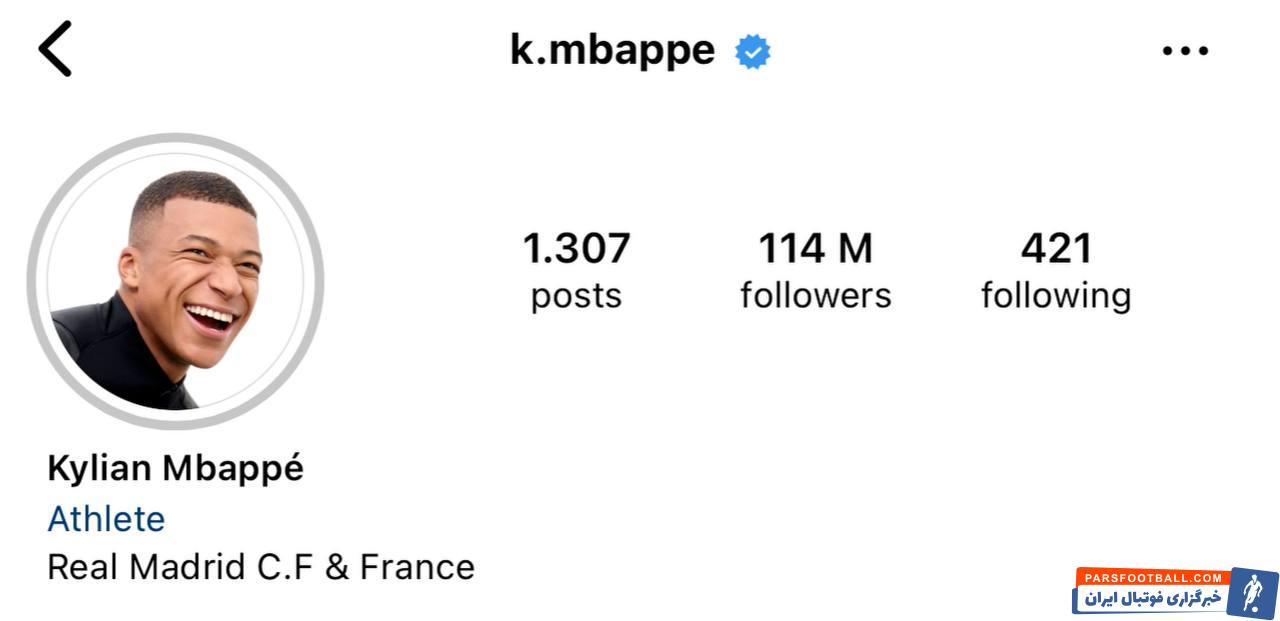Image resolution: width=1280 pixels, height=621 pixels.
Task: Jump to the 1.307 posts
Action: point(576,271)
